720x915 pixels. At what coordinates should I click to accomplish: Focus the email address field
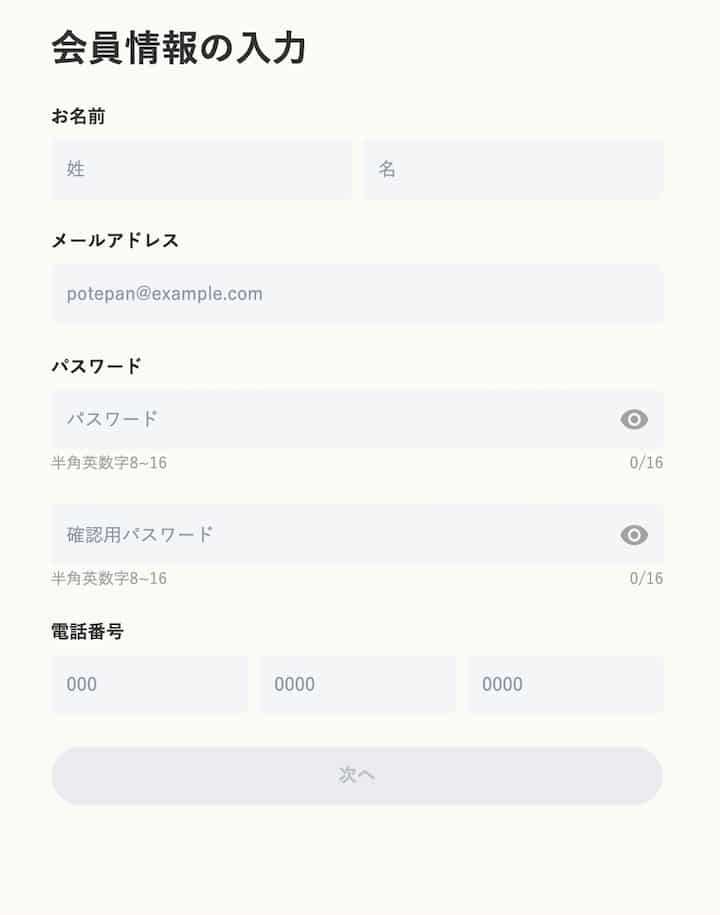(357, 294)
